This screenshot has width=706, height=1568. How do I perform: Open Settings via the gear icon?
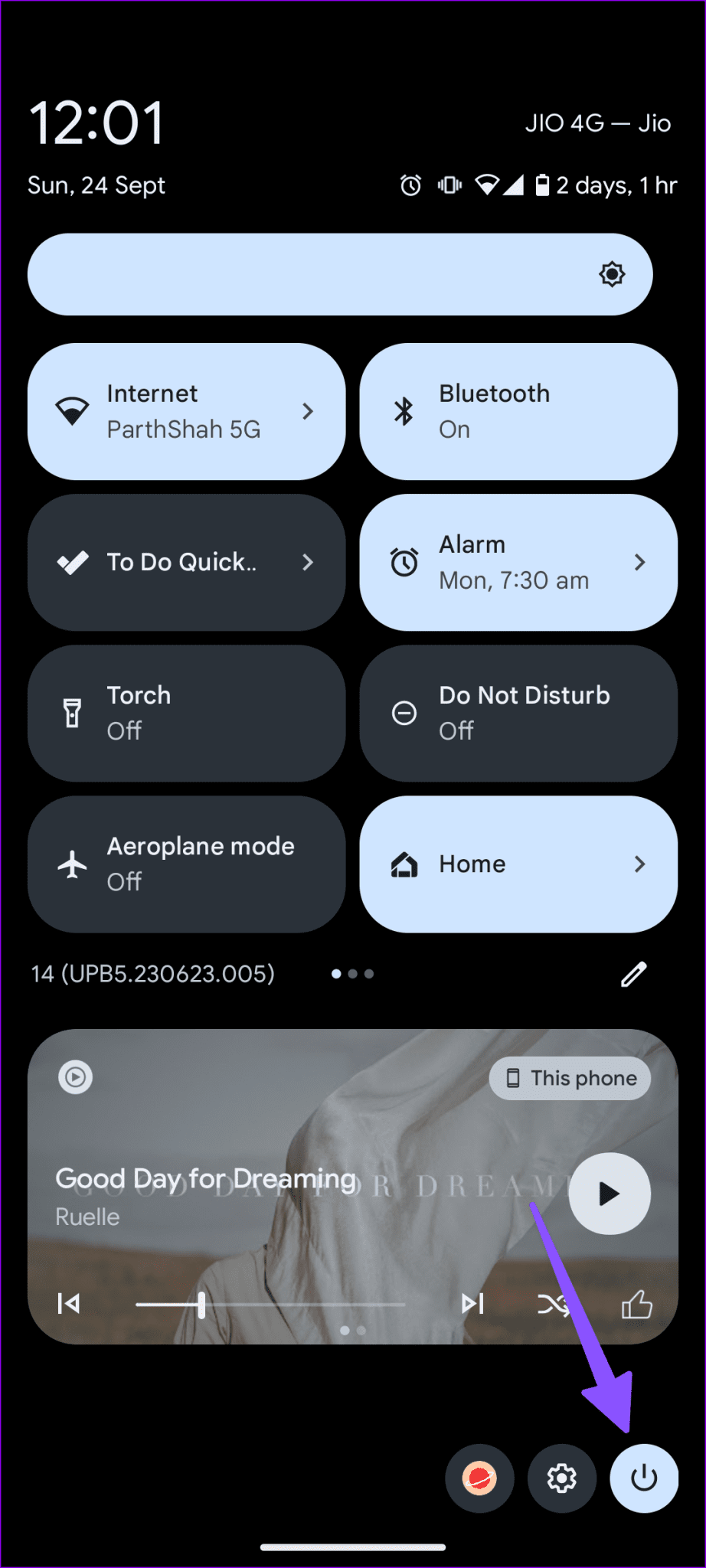(x=562, y=1478)
